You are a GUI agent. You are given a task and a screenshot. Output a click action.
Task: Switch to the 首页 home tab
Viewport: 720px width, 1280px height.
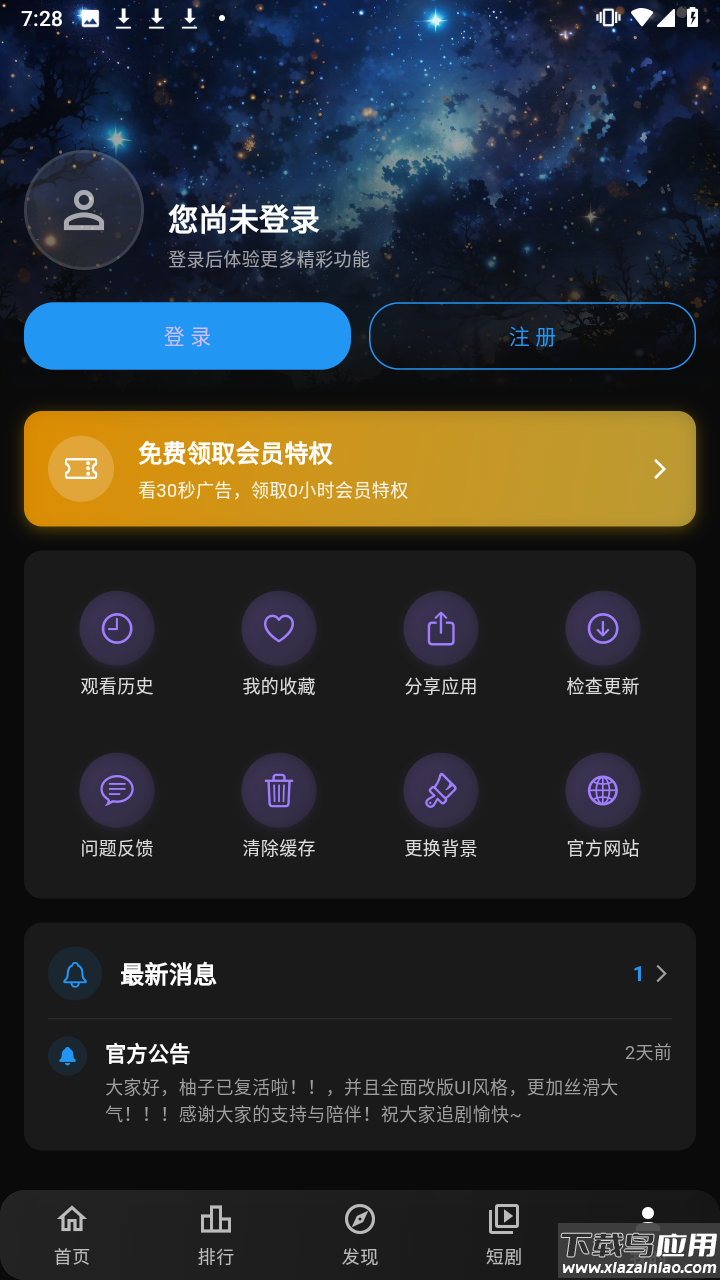point(71,1233)
